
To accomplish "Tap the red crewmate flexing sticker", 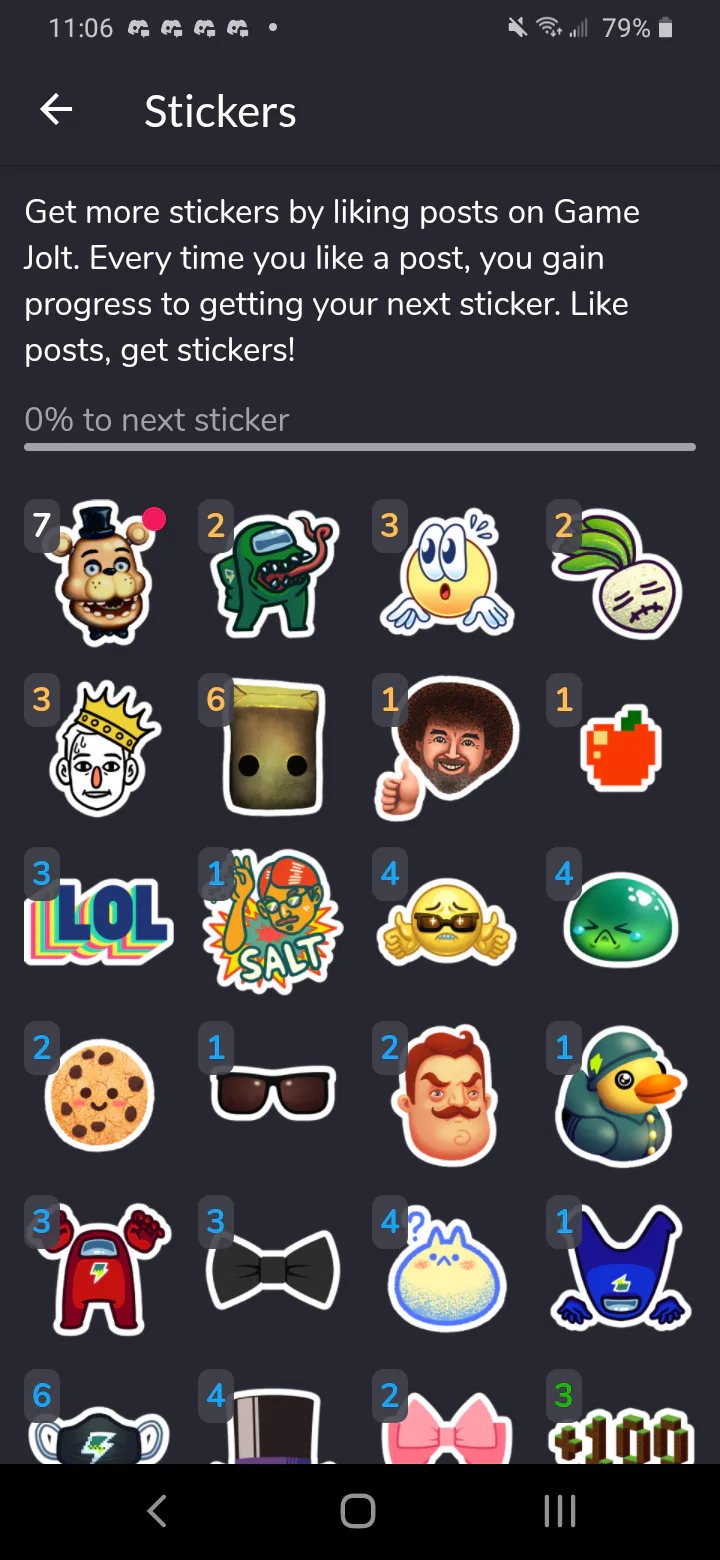I will point(98,1270).
